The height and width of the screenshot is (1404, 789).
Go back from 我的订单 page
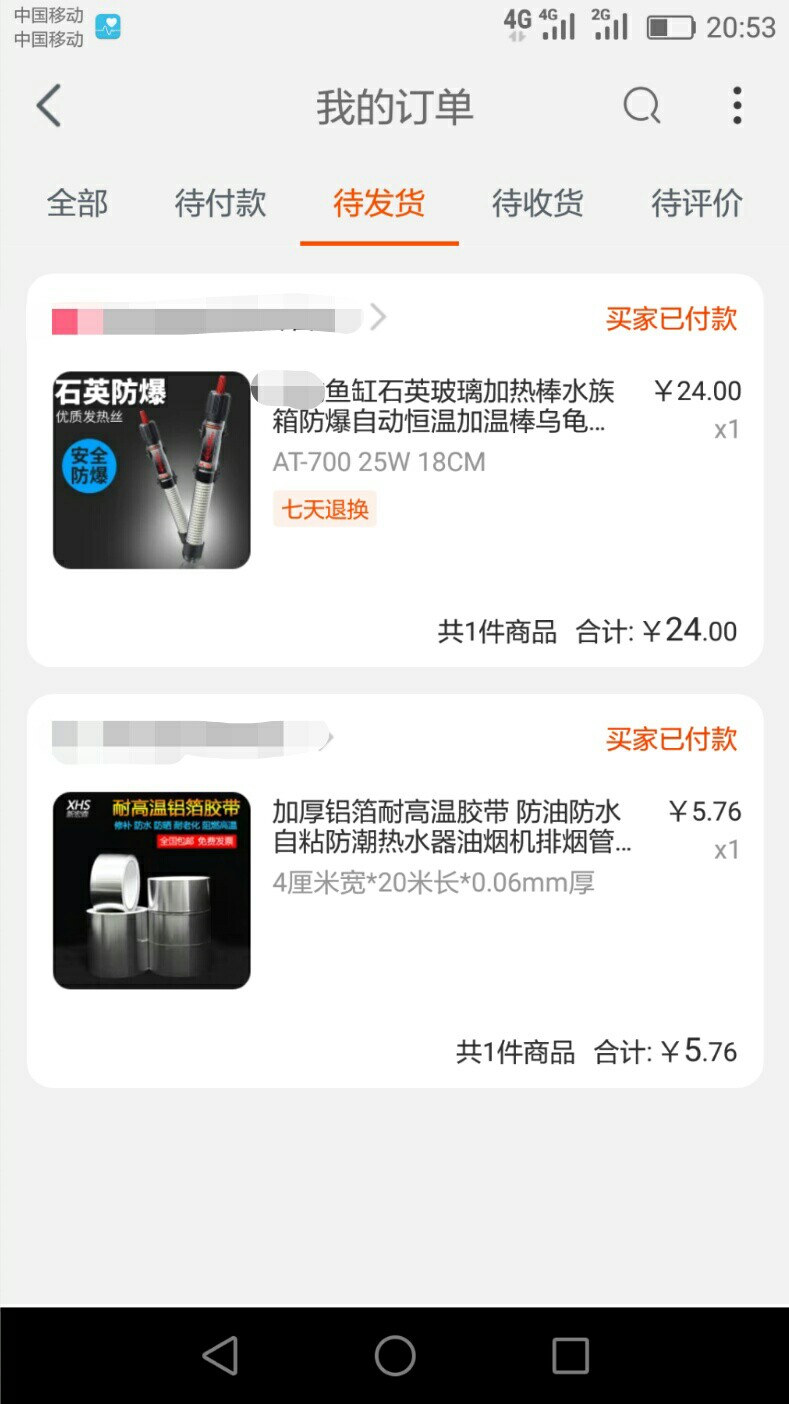[49, 106]
